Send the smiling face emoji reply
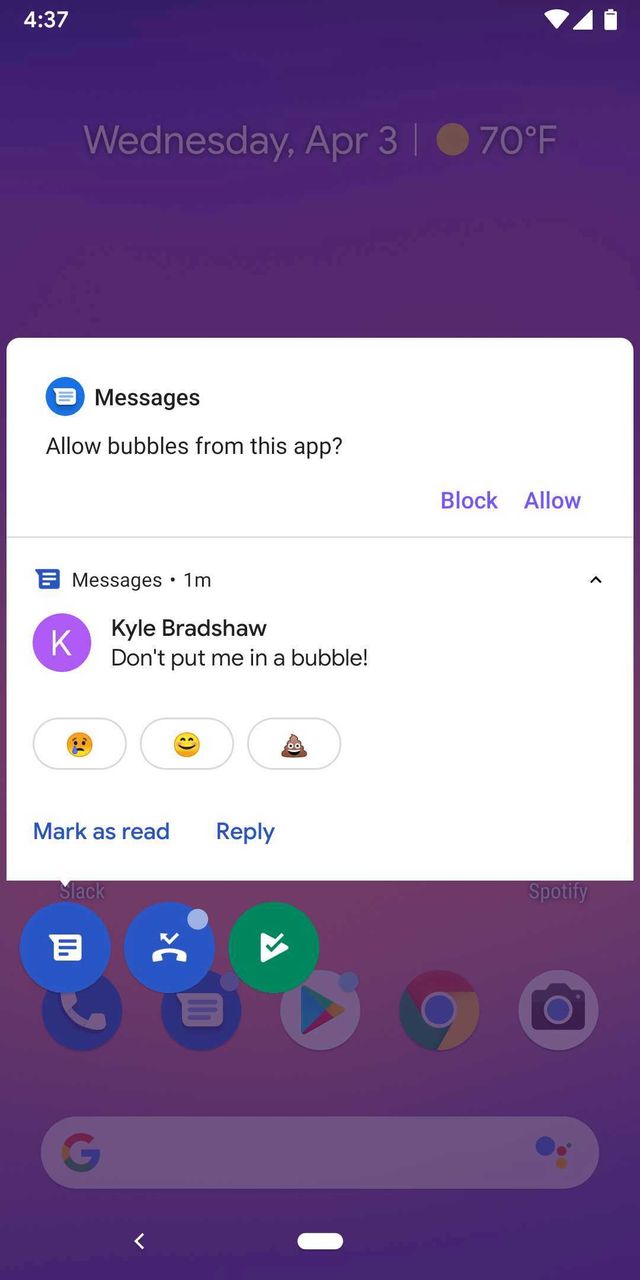Screen dimensions: 640x1280 pos(187,744)
